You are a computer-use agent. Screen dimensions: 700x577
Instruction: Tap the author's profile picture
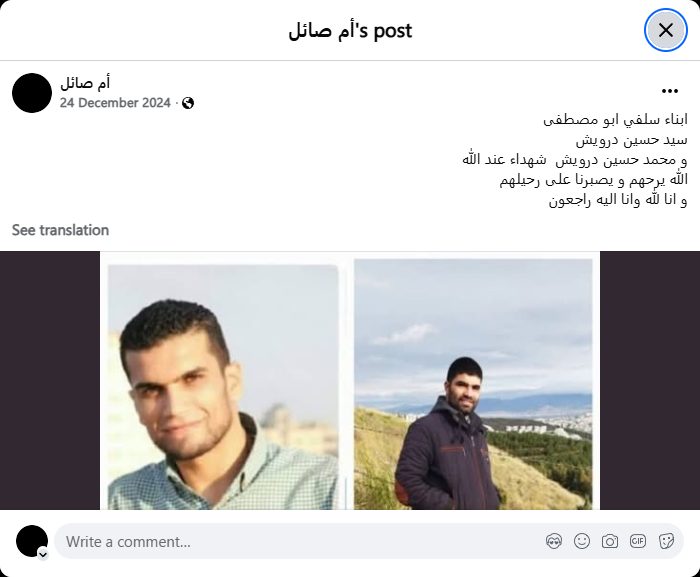32,93
